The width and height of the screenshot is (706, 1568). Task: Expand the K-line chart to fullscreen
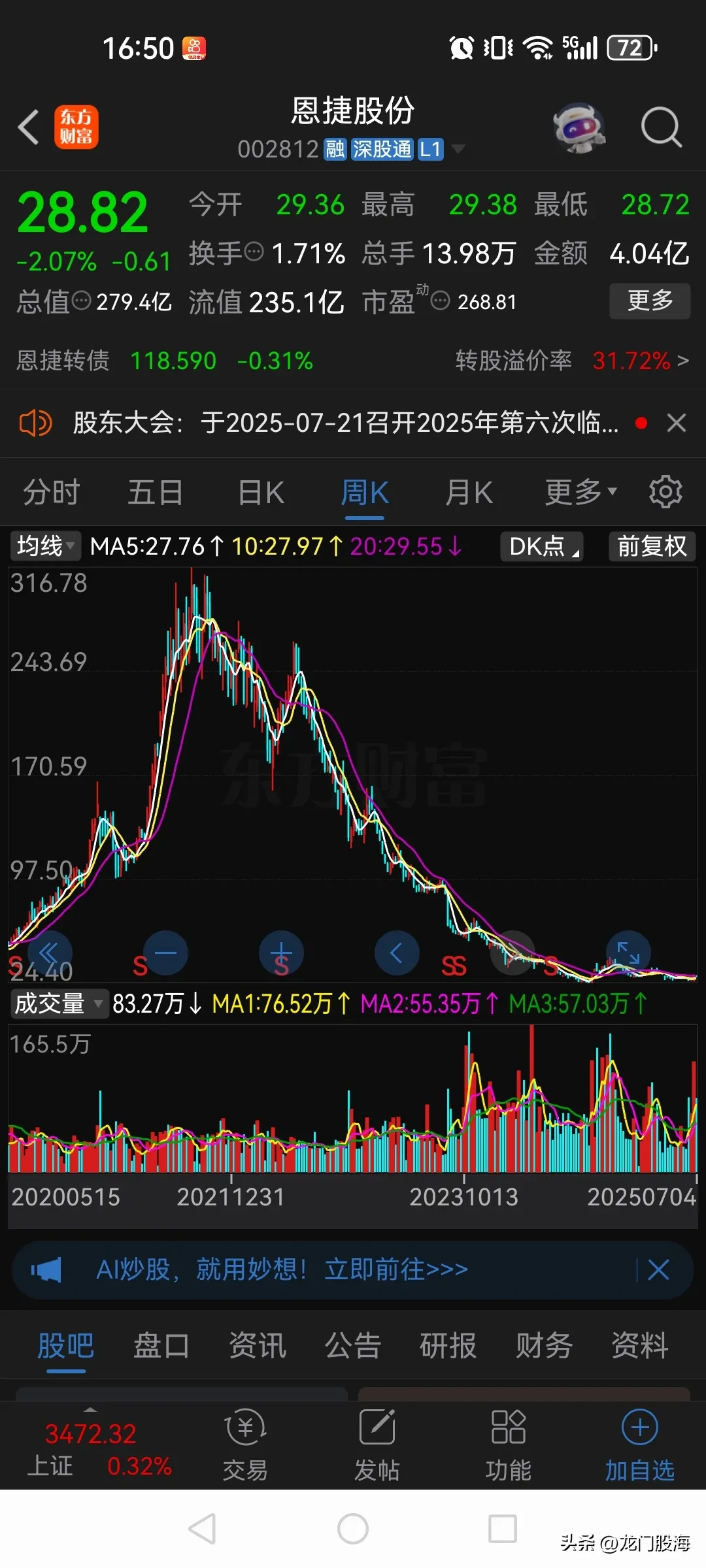pos(628,953)
